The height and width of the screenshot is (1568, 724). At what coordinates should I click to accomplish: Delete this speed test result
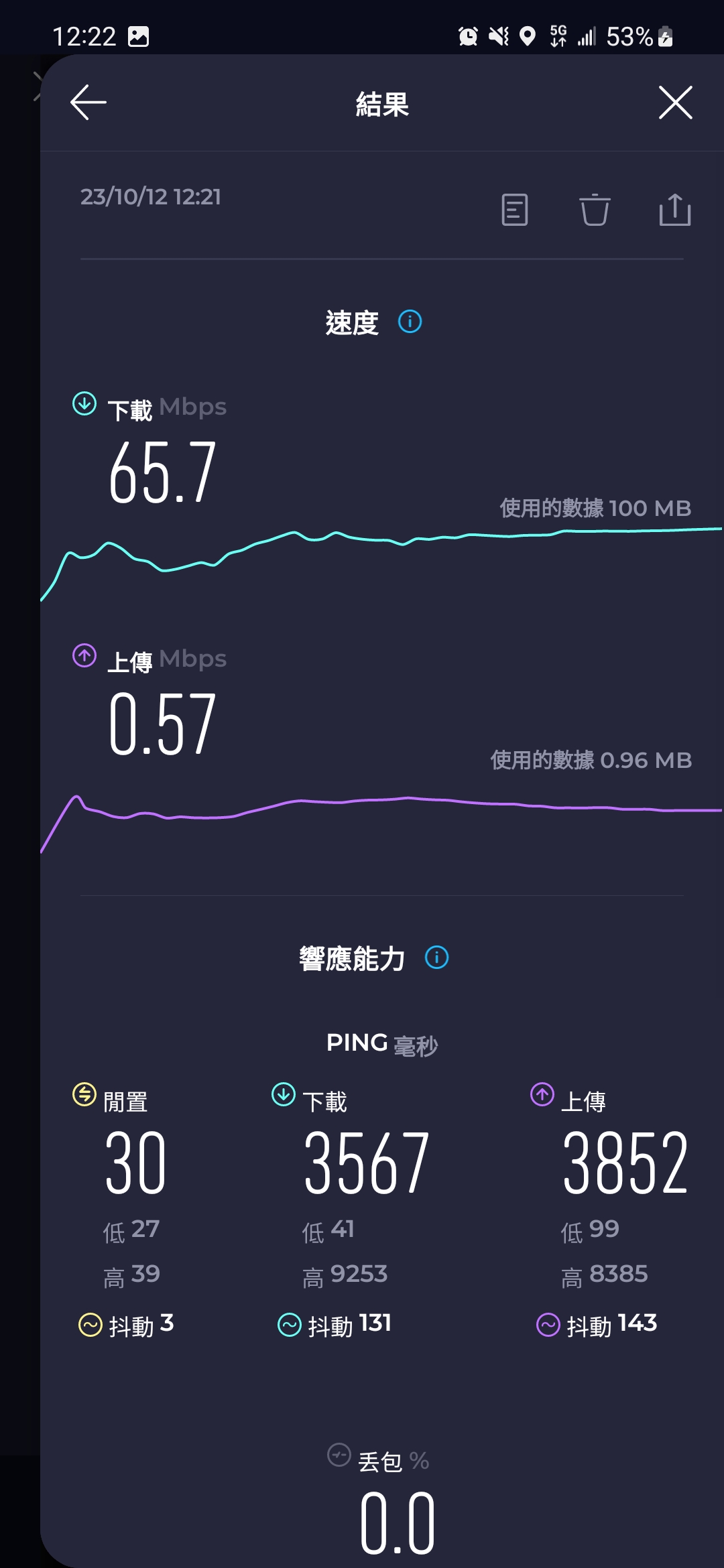tap(595, 210)
